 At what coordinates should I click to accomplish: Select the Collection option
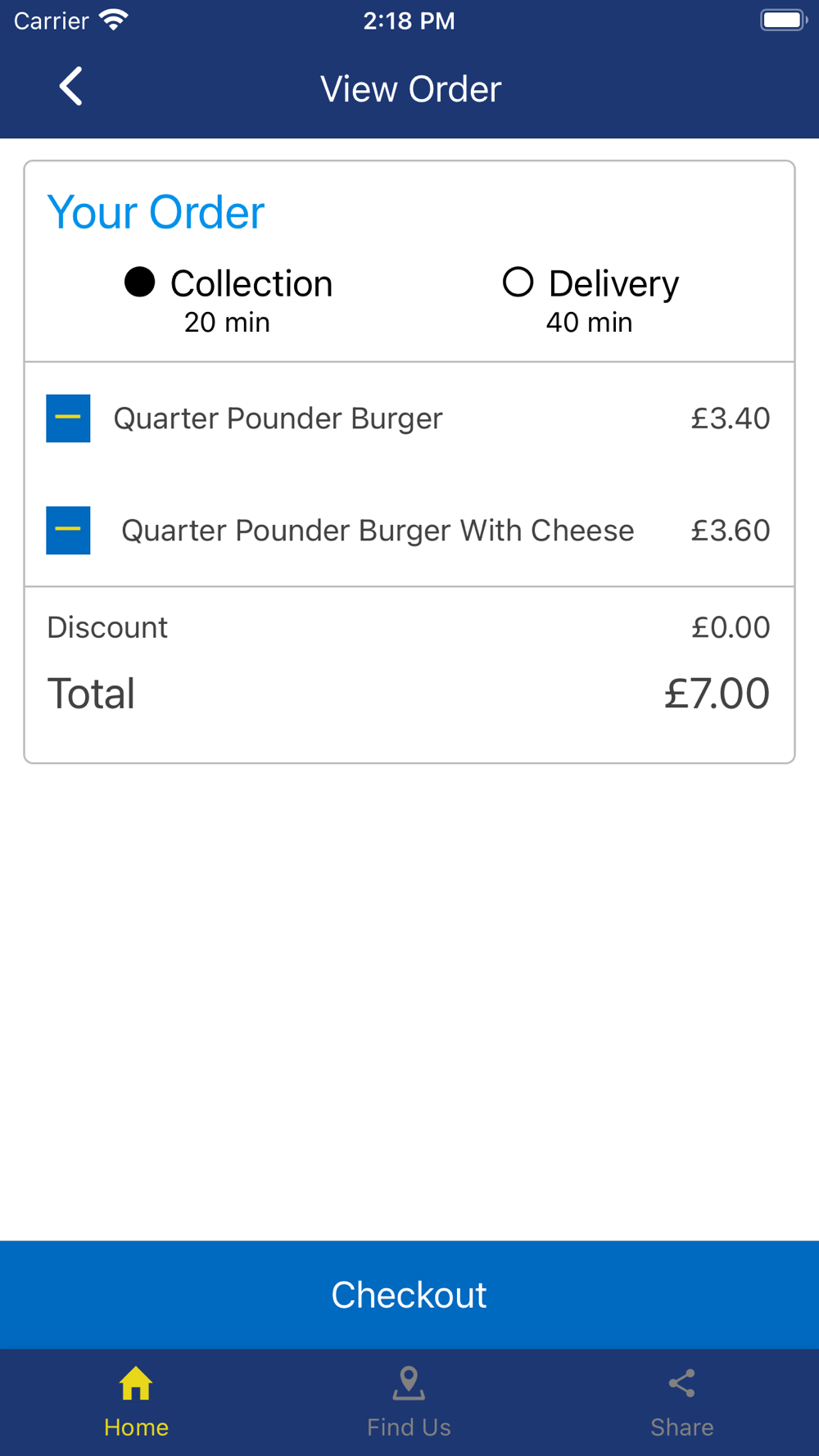(140, 283)
